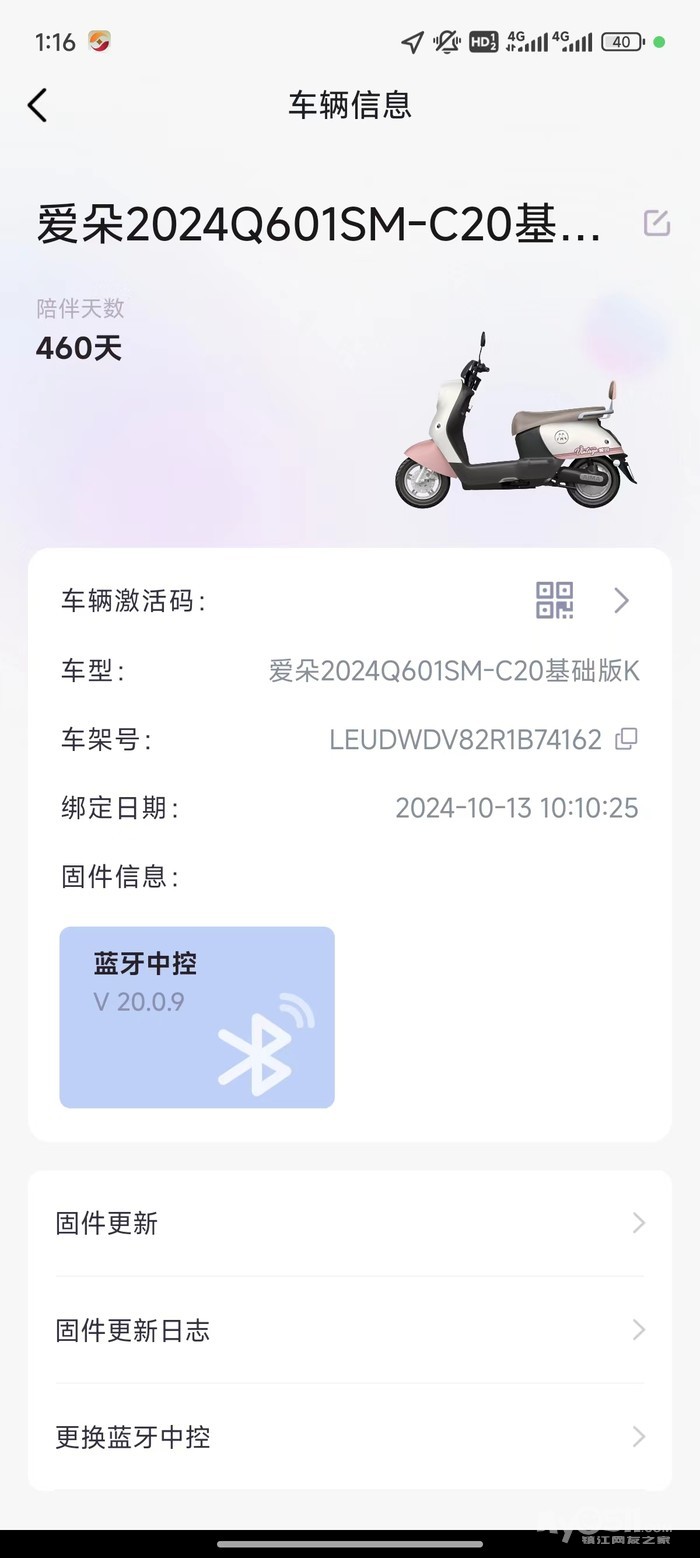View 固件更新日志 update log
700x1558 pixels.
point(350,1330)
